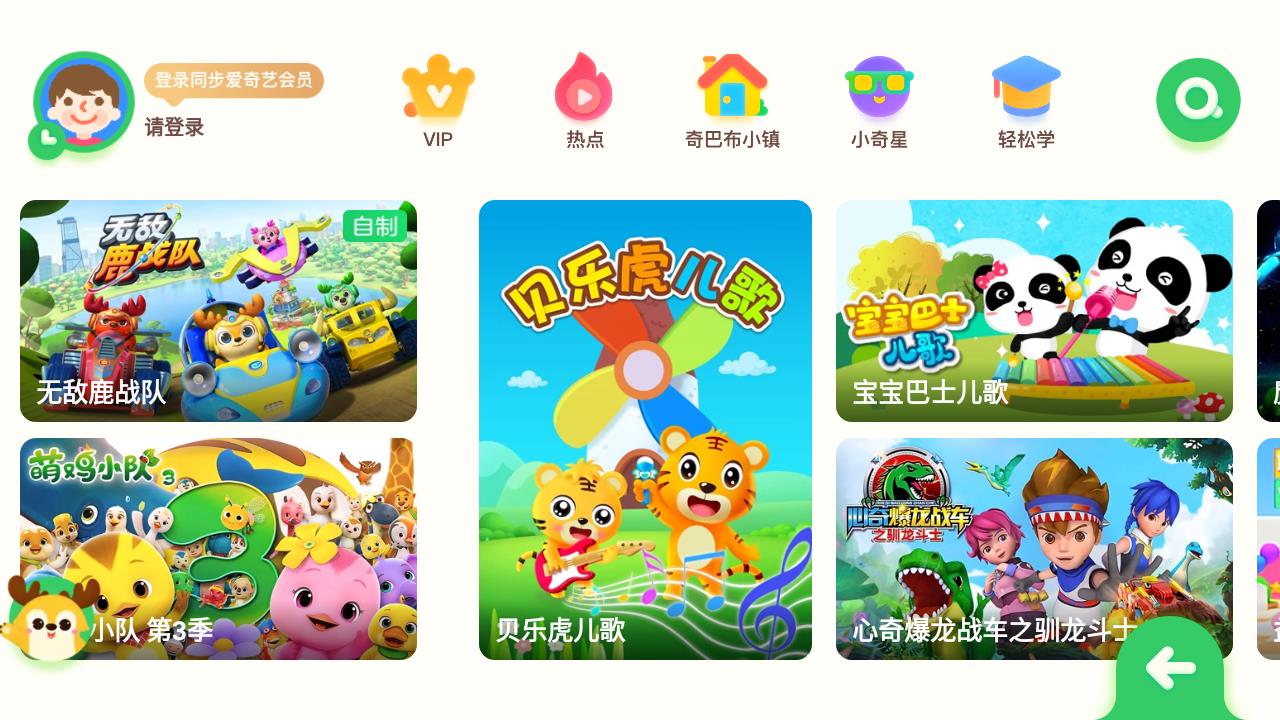Open 奇巴布小镇

[x=732, y=100]
